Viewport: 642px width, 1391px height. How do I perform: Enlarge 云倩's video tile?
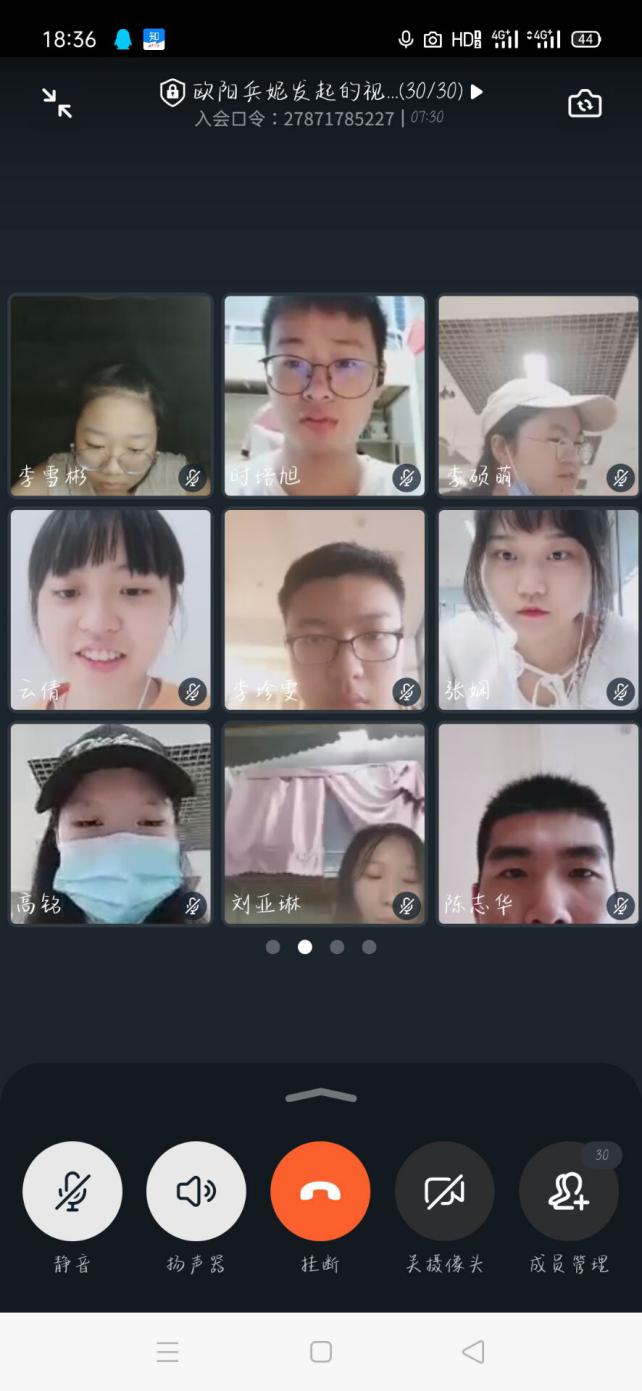[111, 609]
